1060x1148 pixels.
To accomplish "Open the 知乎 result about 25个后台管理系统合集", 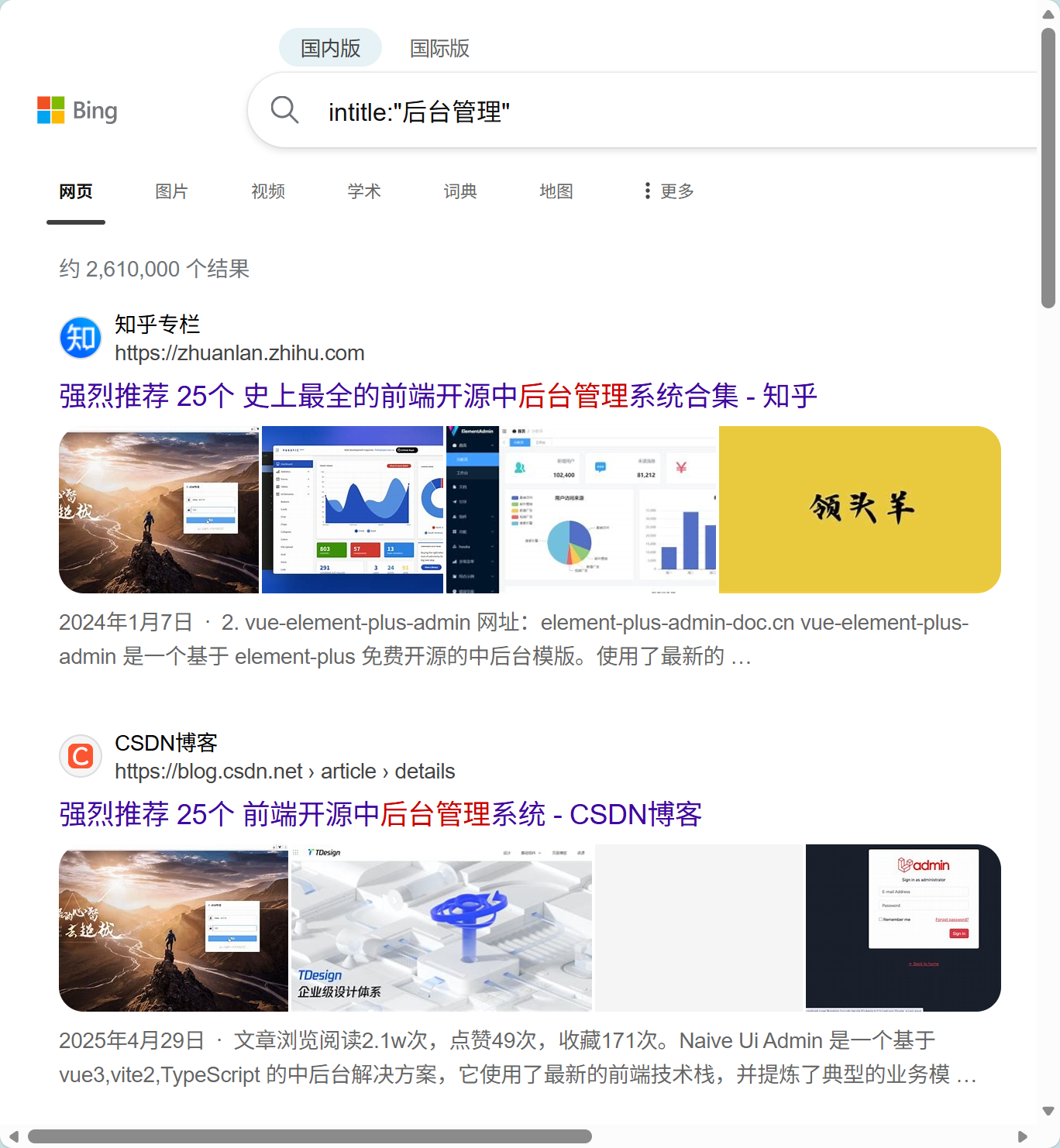I will 438,396.
